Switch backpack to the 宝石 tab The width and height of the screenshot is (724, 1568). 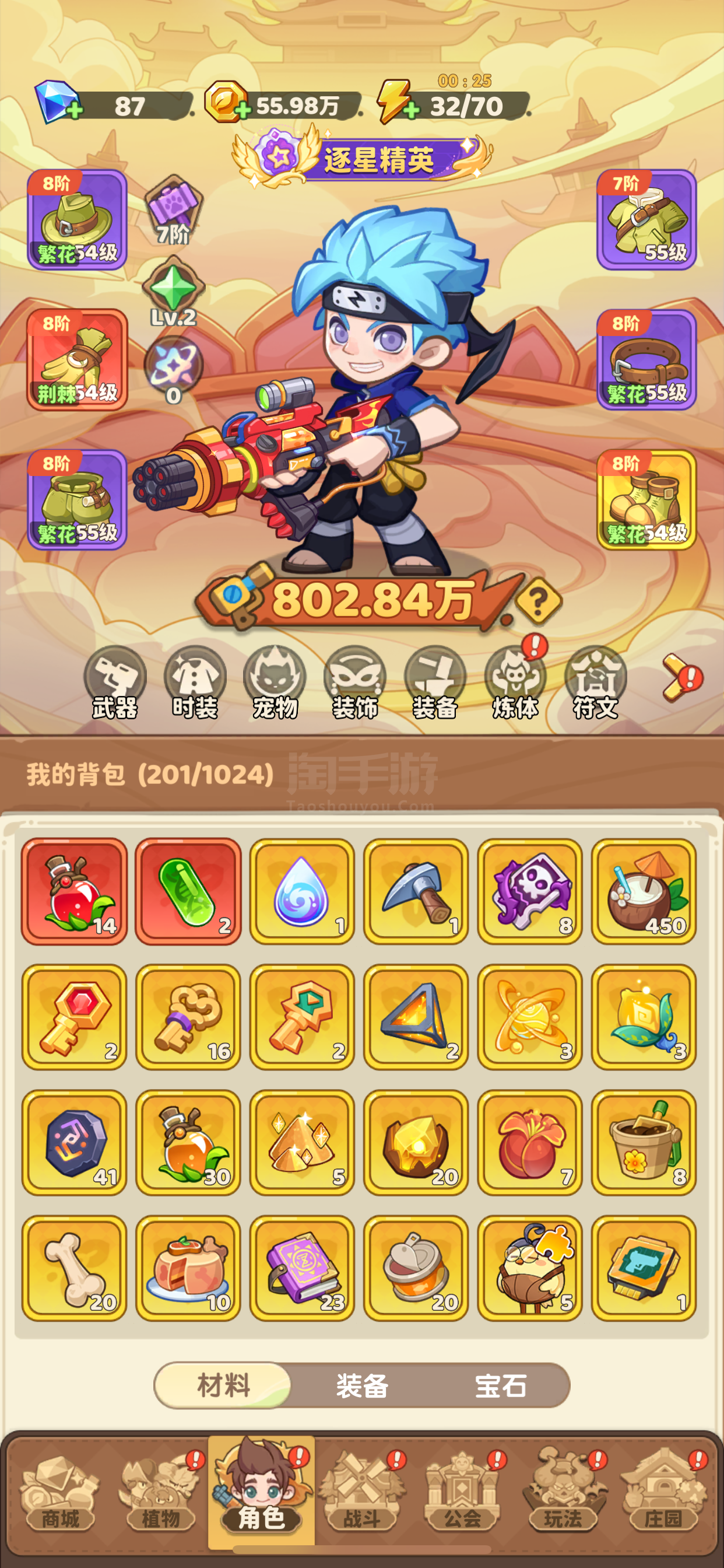click(x=501, y=1386)
